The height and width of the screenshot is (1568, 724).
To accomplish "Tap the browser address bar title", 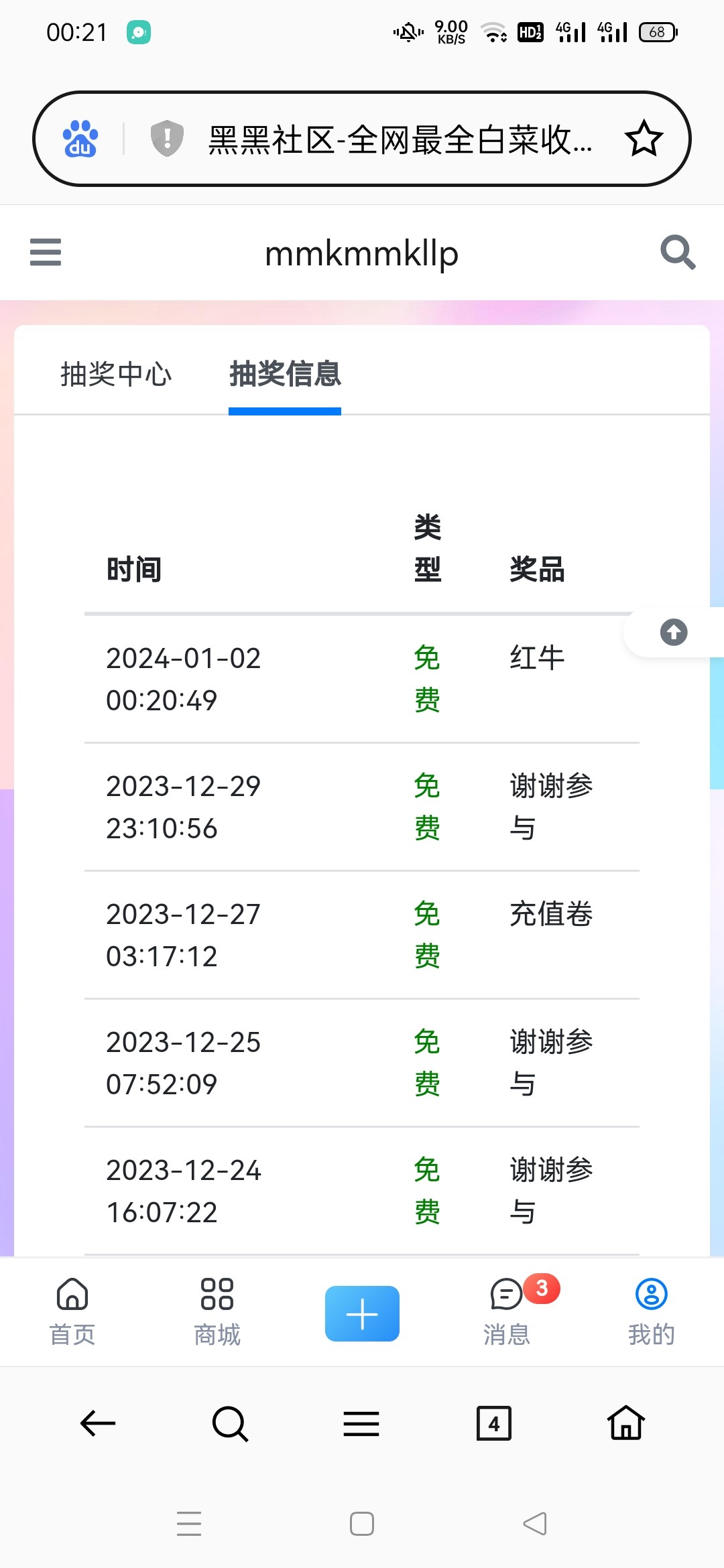I will [x=400, y=140].
